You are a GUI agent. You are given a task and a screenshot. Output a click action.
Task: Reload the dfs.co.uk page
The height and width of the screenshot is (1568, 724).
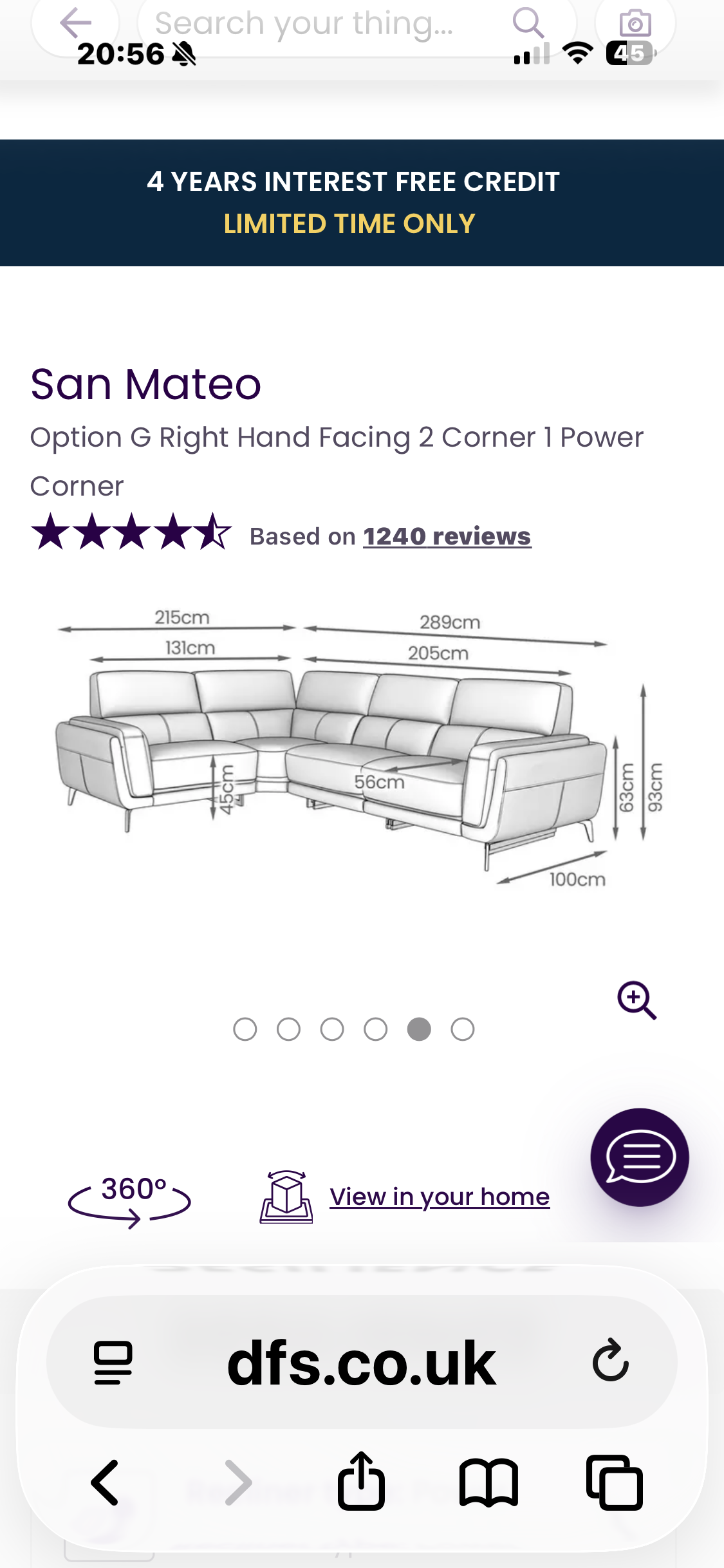(610, 1361)
